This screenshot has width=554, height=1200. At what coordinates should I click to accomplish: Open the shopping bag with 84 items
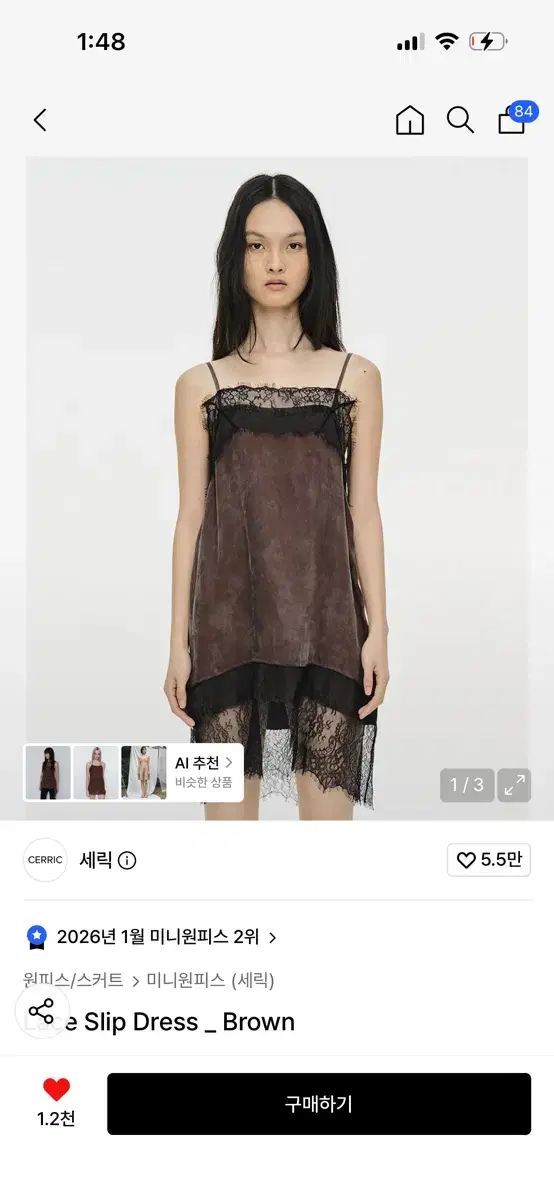tap(515, 118)
